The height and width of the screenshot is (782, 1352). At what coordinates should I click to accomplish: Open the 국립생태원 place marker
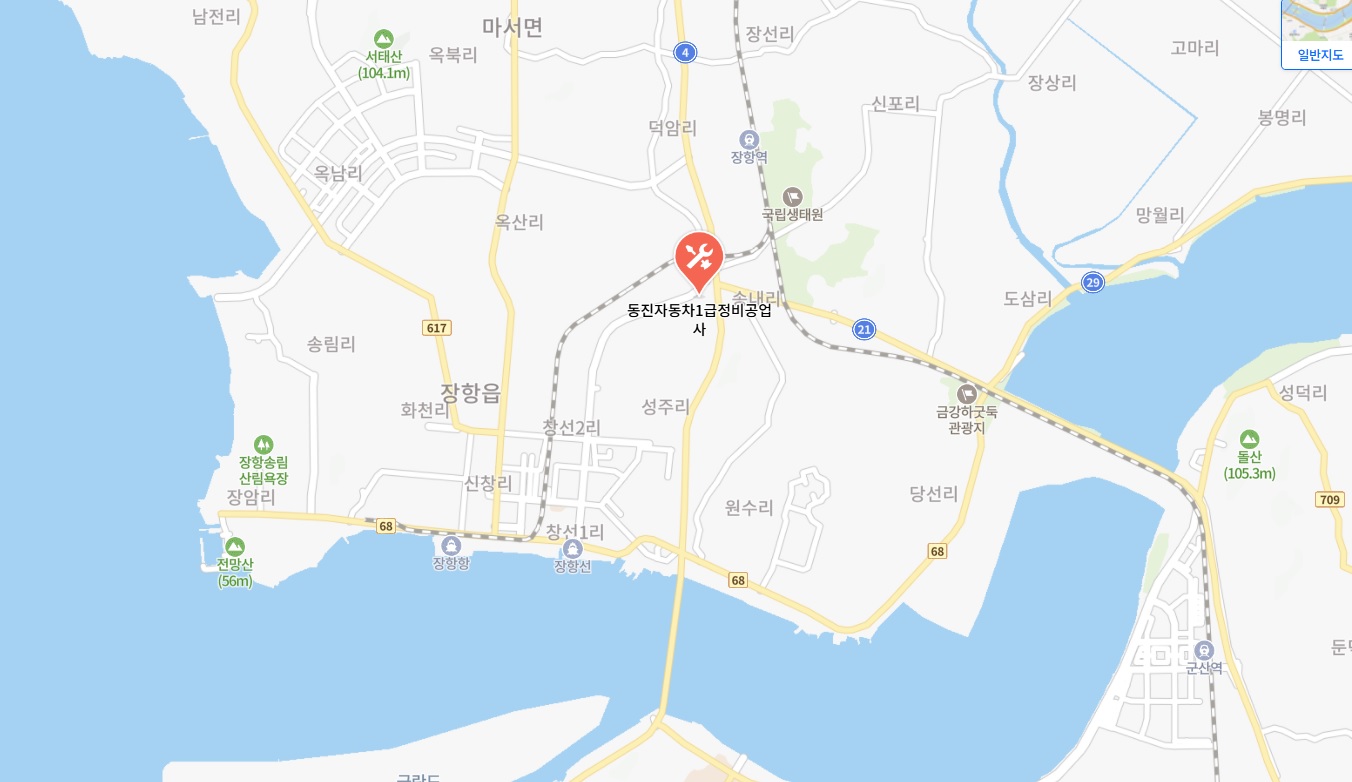tap(792, 197)
